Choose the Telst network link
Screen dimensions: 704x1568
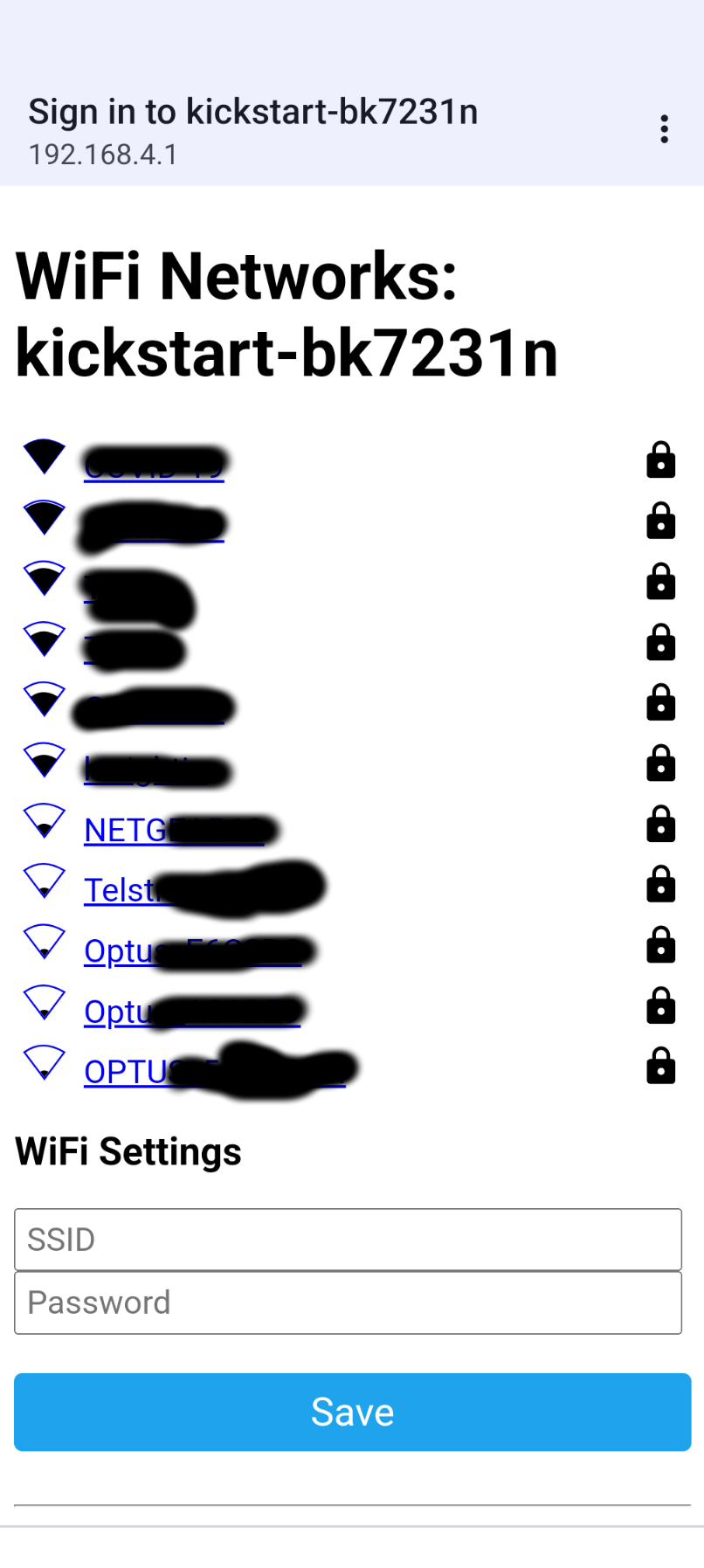(120, 890)
